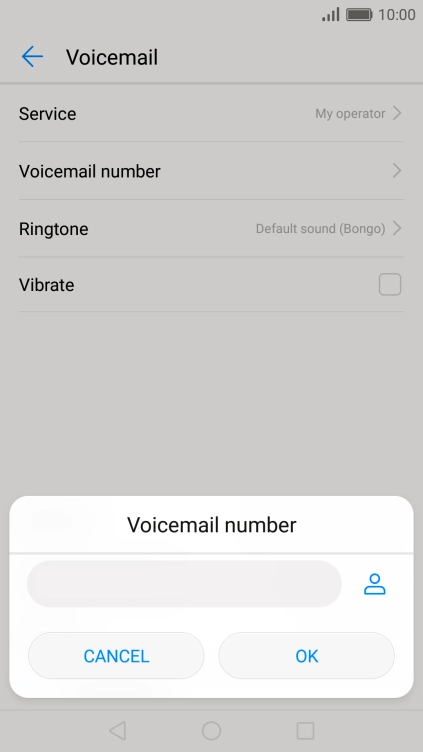
Task: Cancel the voicemail number dialog
Action: click(116, 656)
